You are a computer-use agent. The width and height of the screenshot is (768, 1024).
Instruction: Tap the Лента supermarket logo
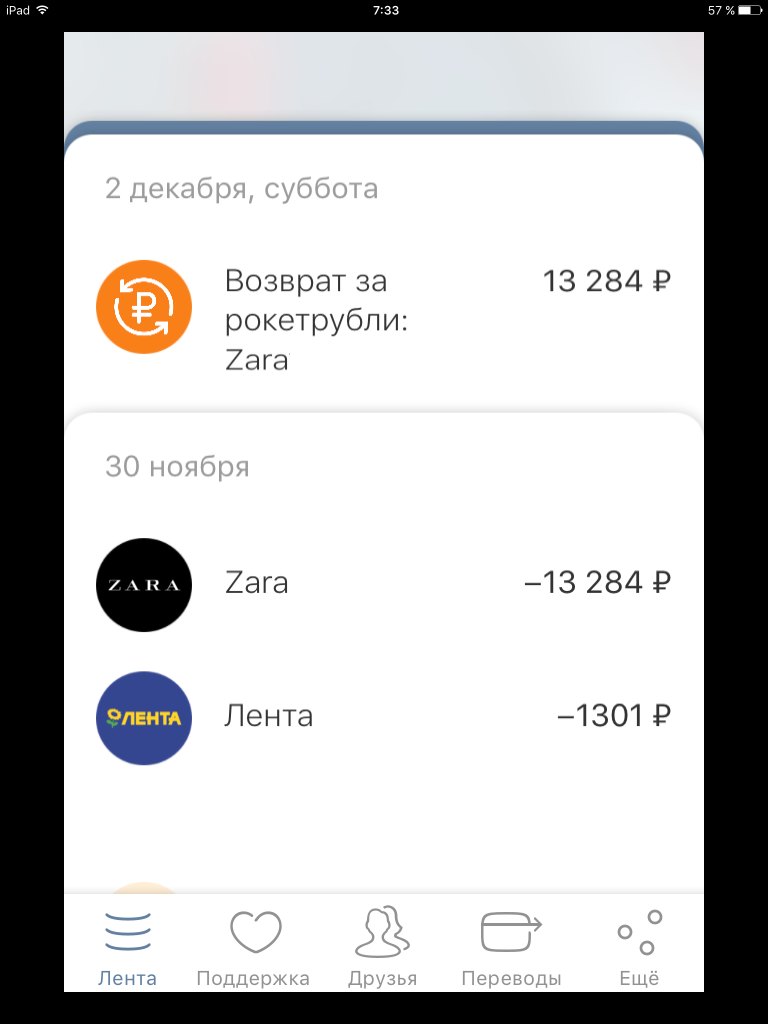point(143,717)
